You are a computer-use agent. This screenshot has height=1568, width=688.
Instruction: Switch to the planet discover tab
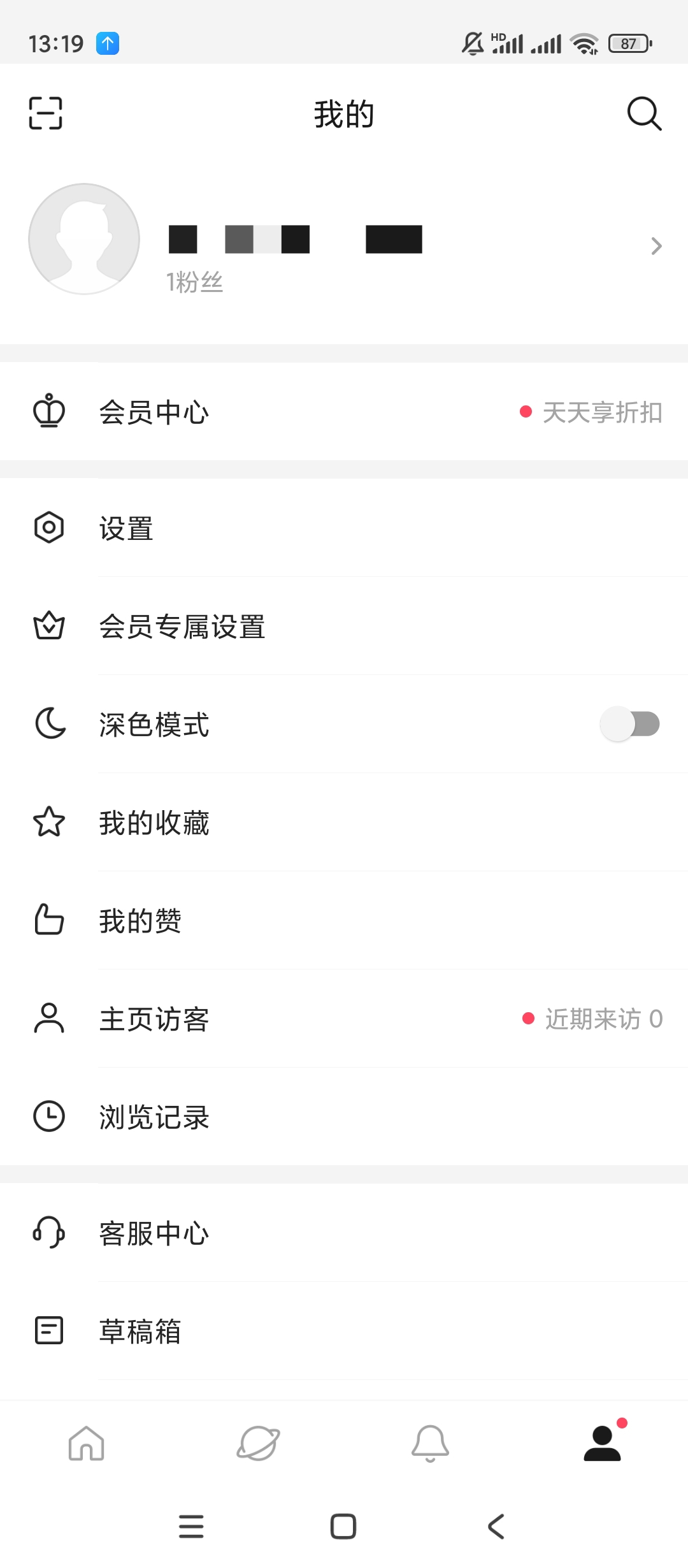258,1443
